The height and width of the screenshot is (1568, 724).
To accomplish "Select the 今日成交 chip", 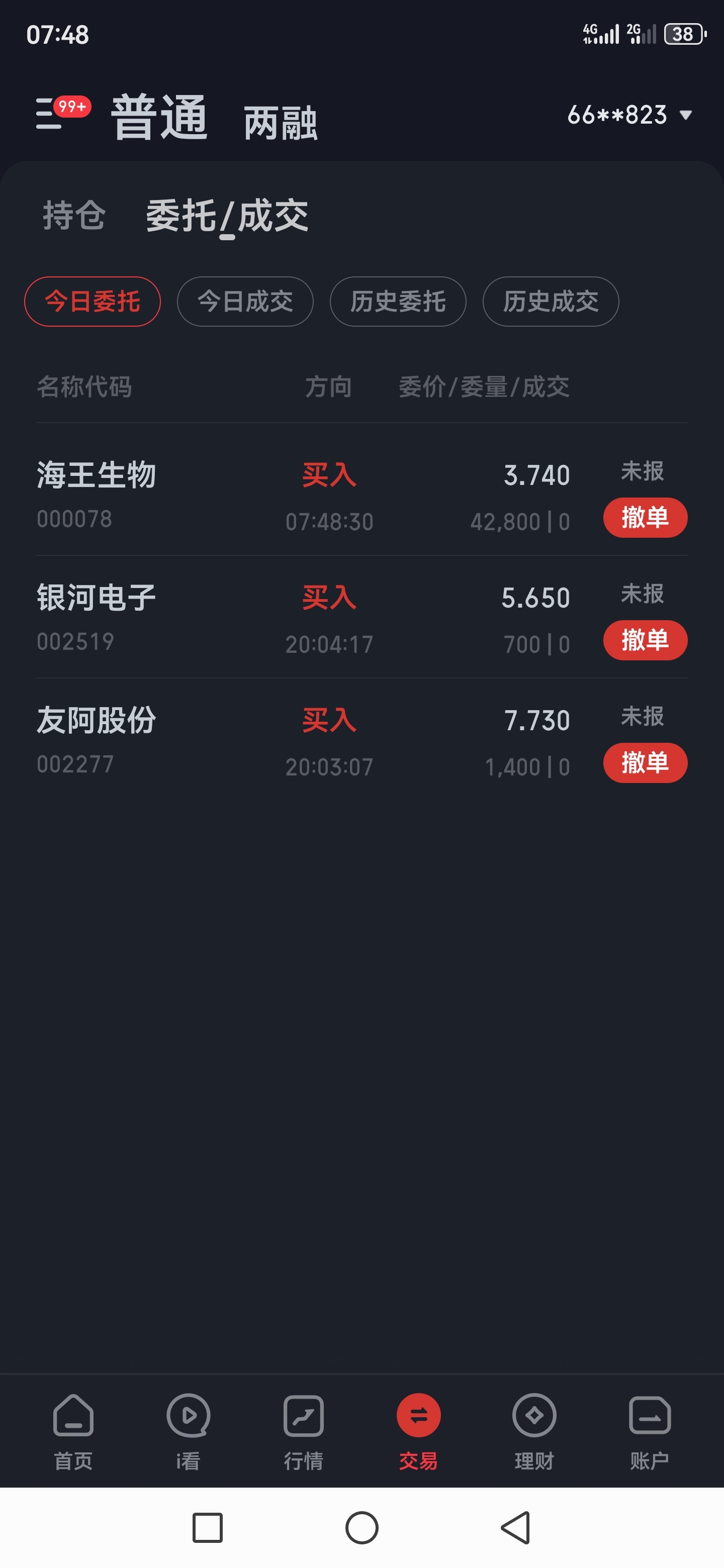I will 245,302.
